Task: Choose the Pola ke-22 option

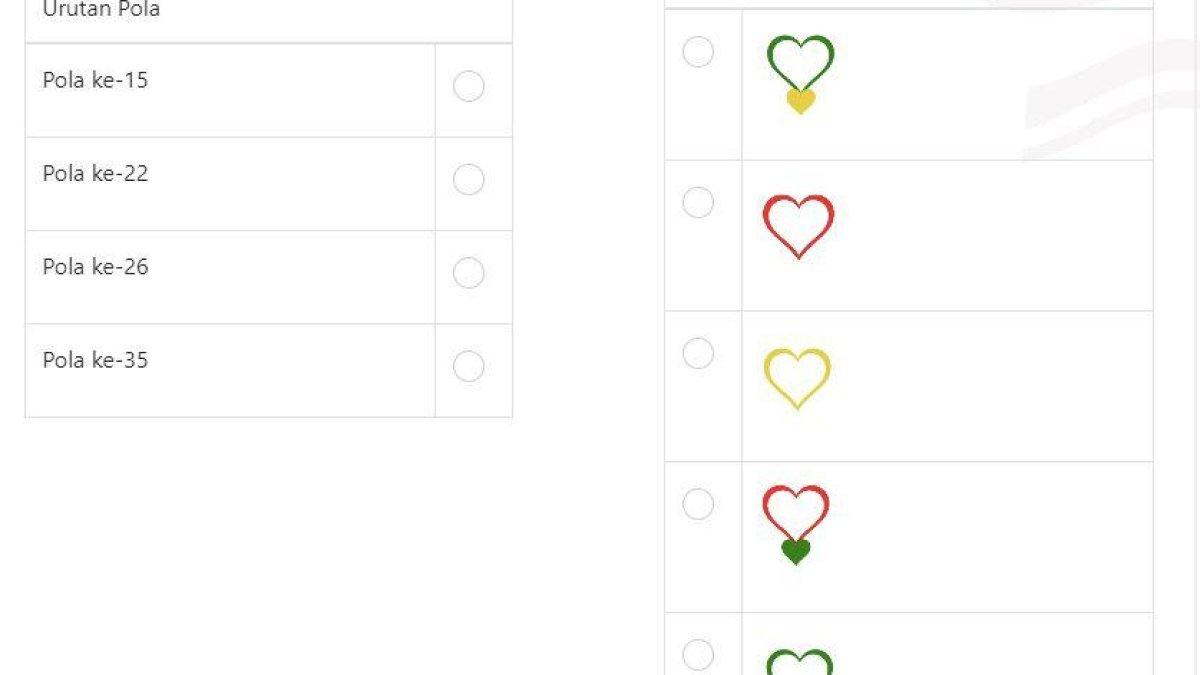Action: (x=468, y=180)
